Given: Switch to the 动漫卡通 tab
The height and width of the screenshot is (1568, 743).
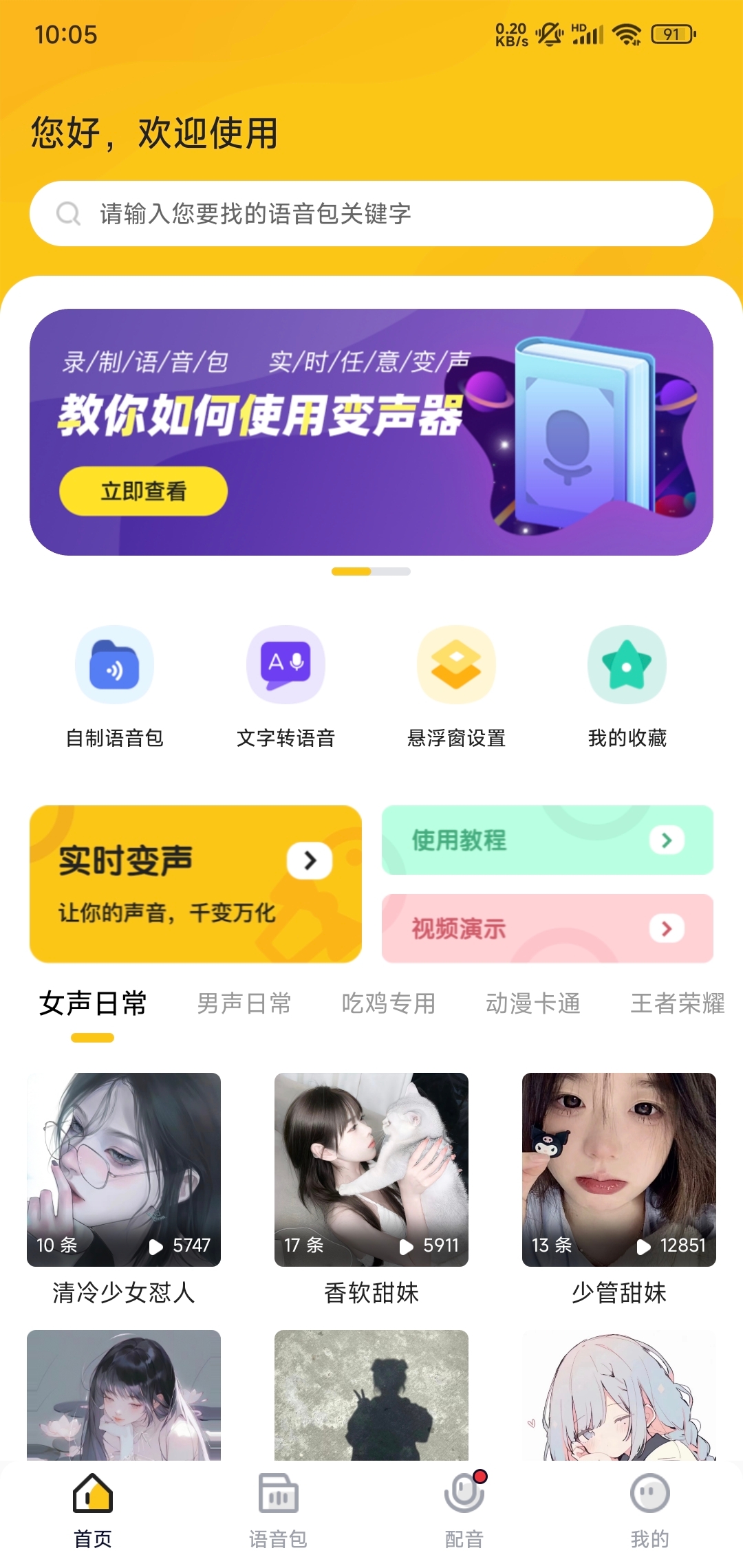Looking at the screenshot, I should (533, 1003).
